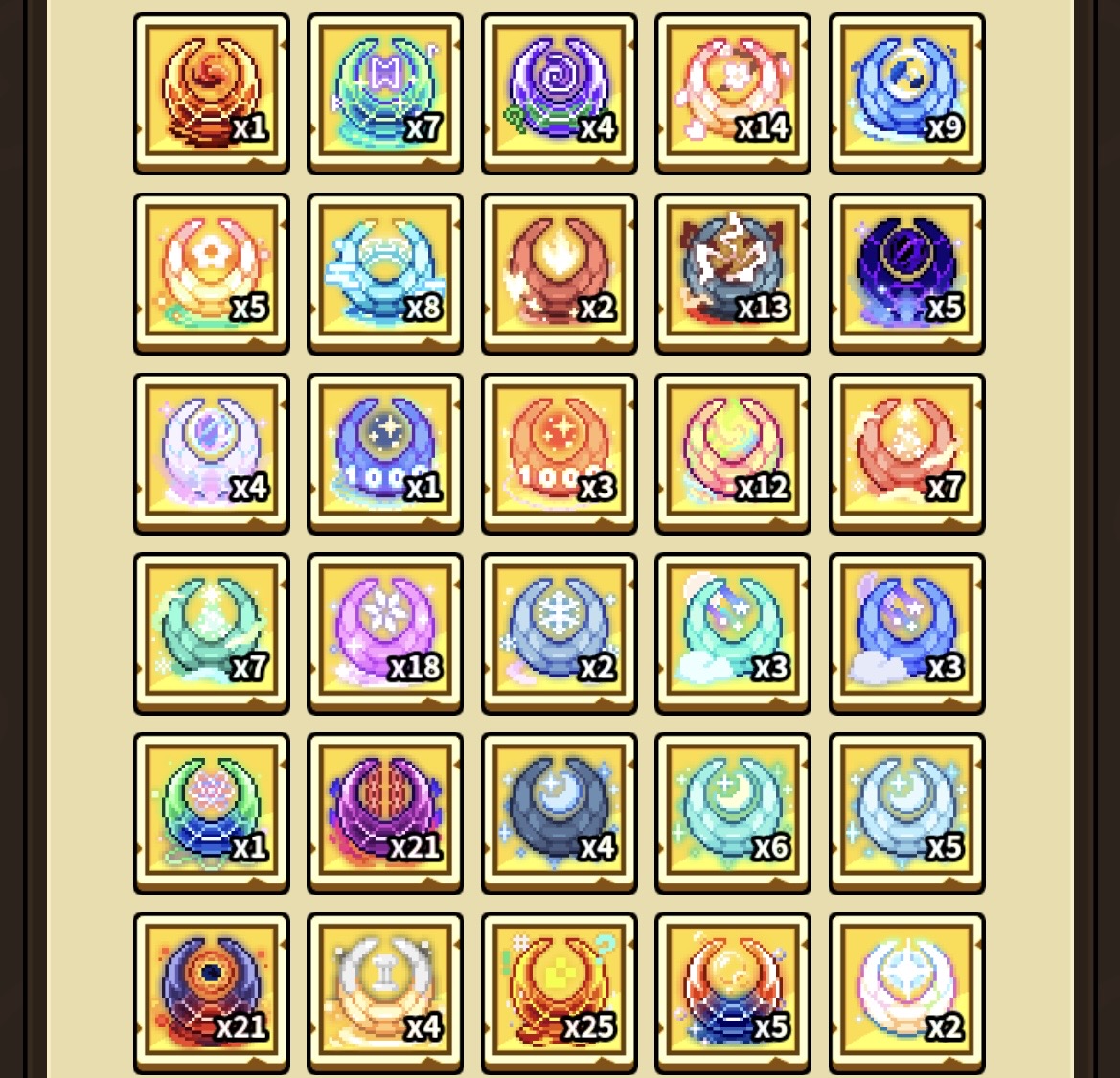
Task: Choose the pink swirl orb x12
Action: 732,452
